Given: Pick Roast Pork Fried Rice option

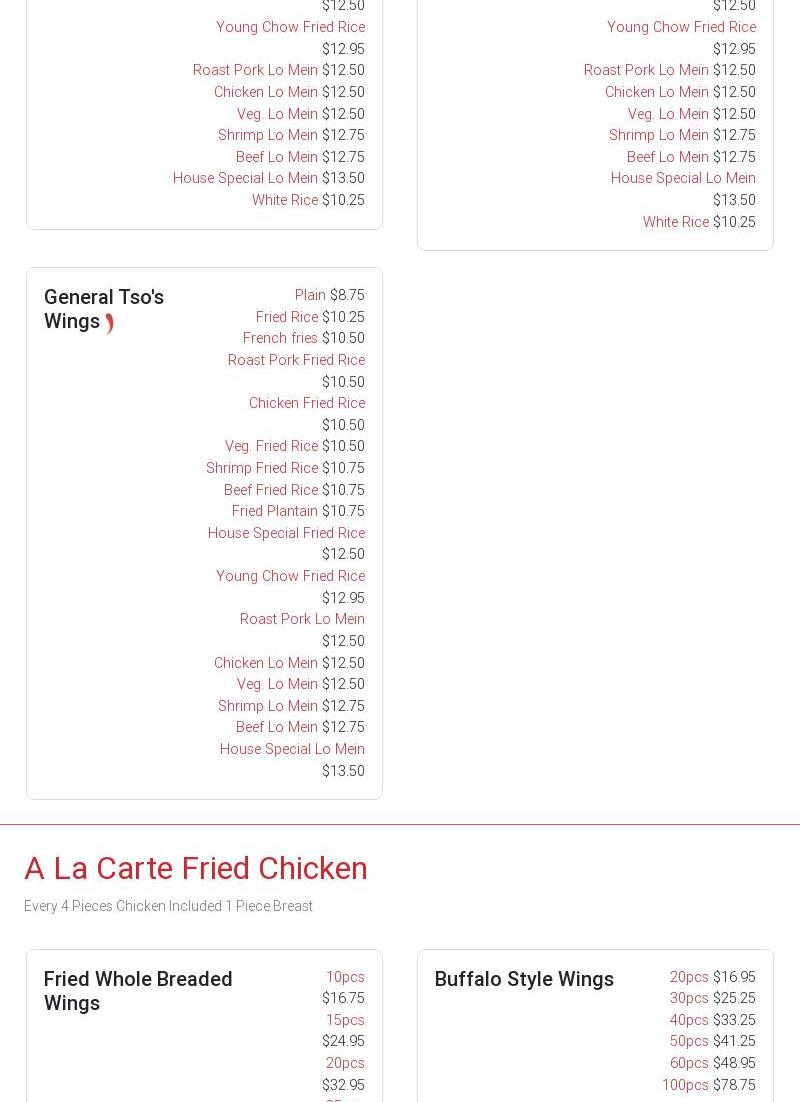Looking at the screenshot, I should point(296,360).
